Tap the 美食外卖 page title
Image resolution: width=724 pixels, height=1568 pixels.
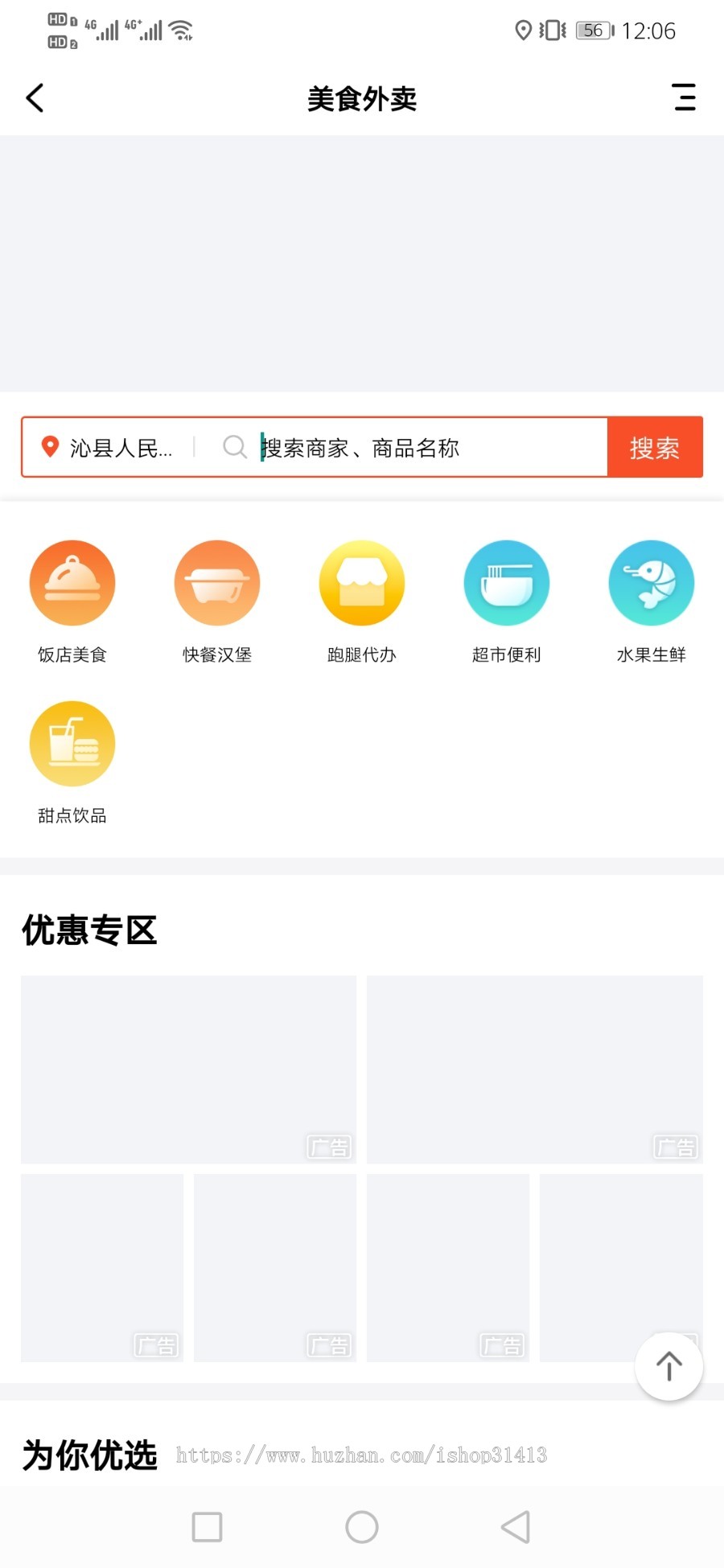coord(362,98)
